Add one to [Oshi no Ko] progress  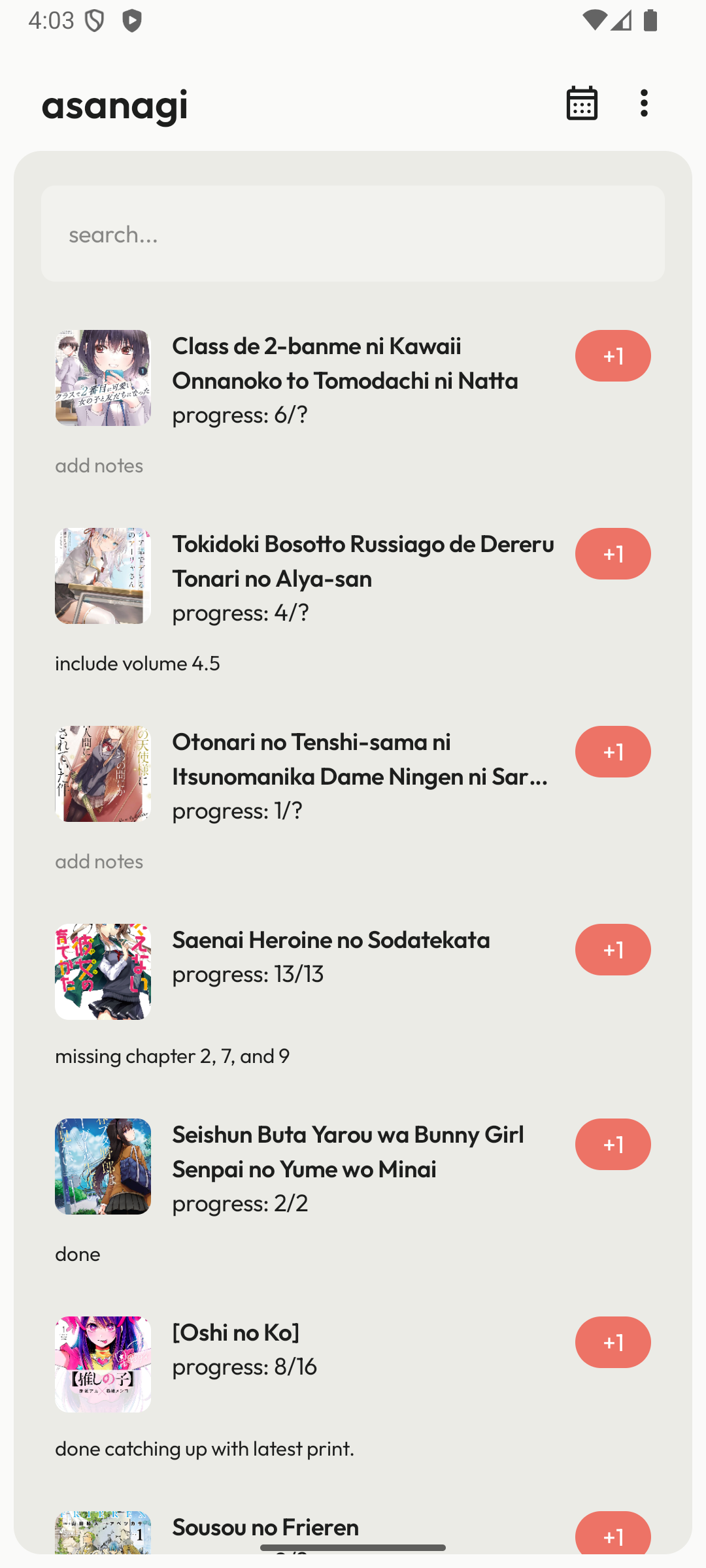click(613, 1343)
